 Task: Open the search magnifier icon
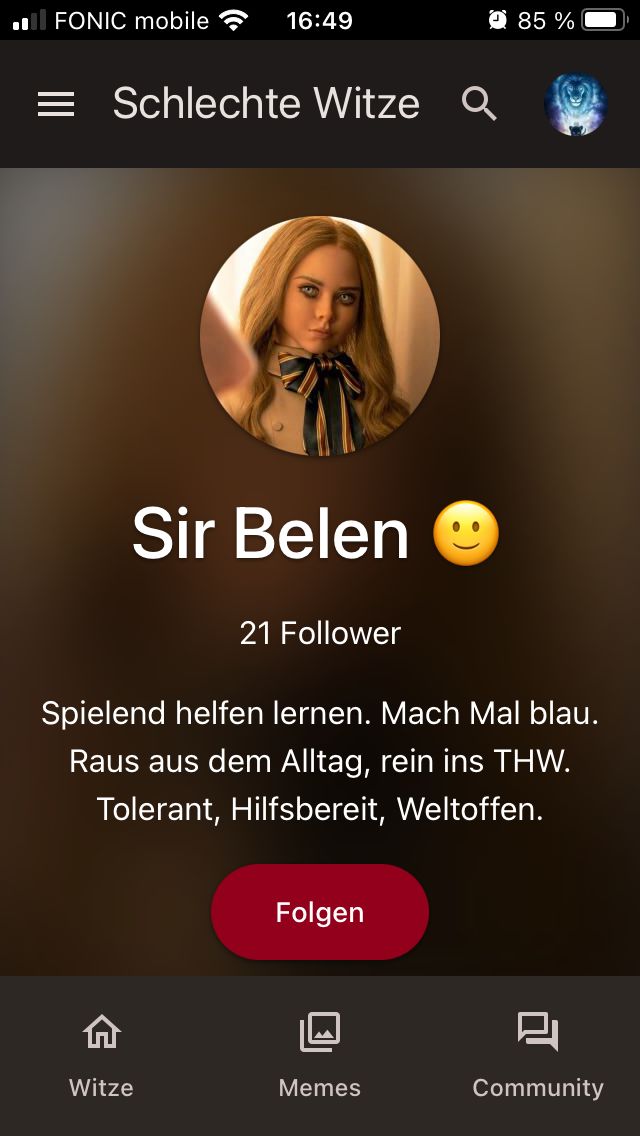click(479, 104)
